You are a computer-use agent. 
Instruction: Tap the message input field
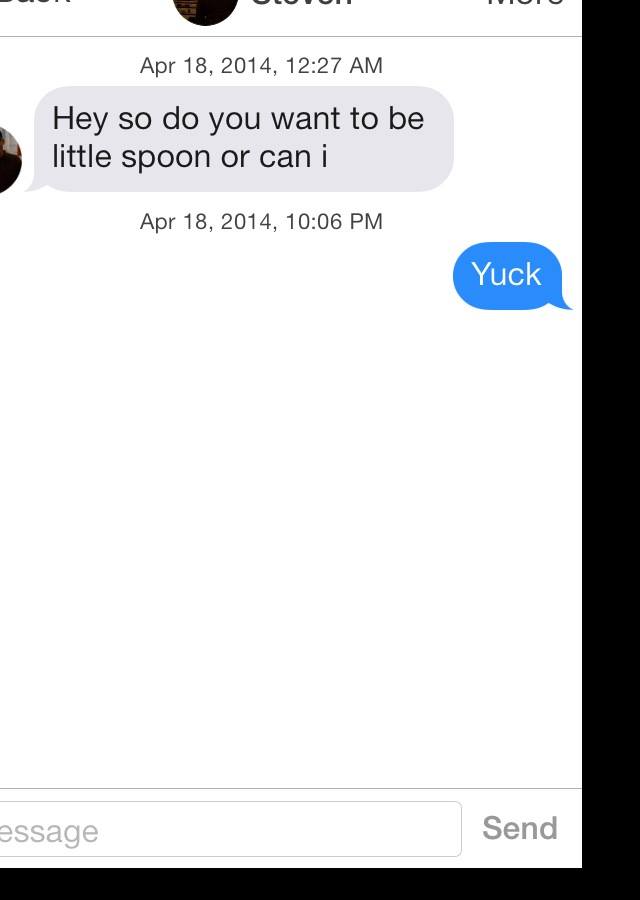point(230,829)
